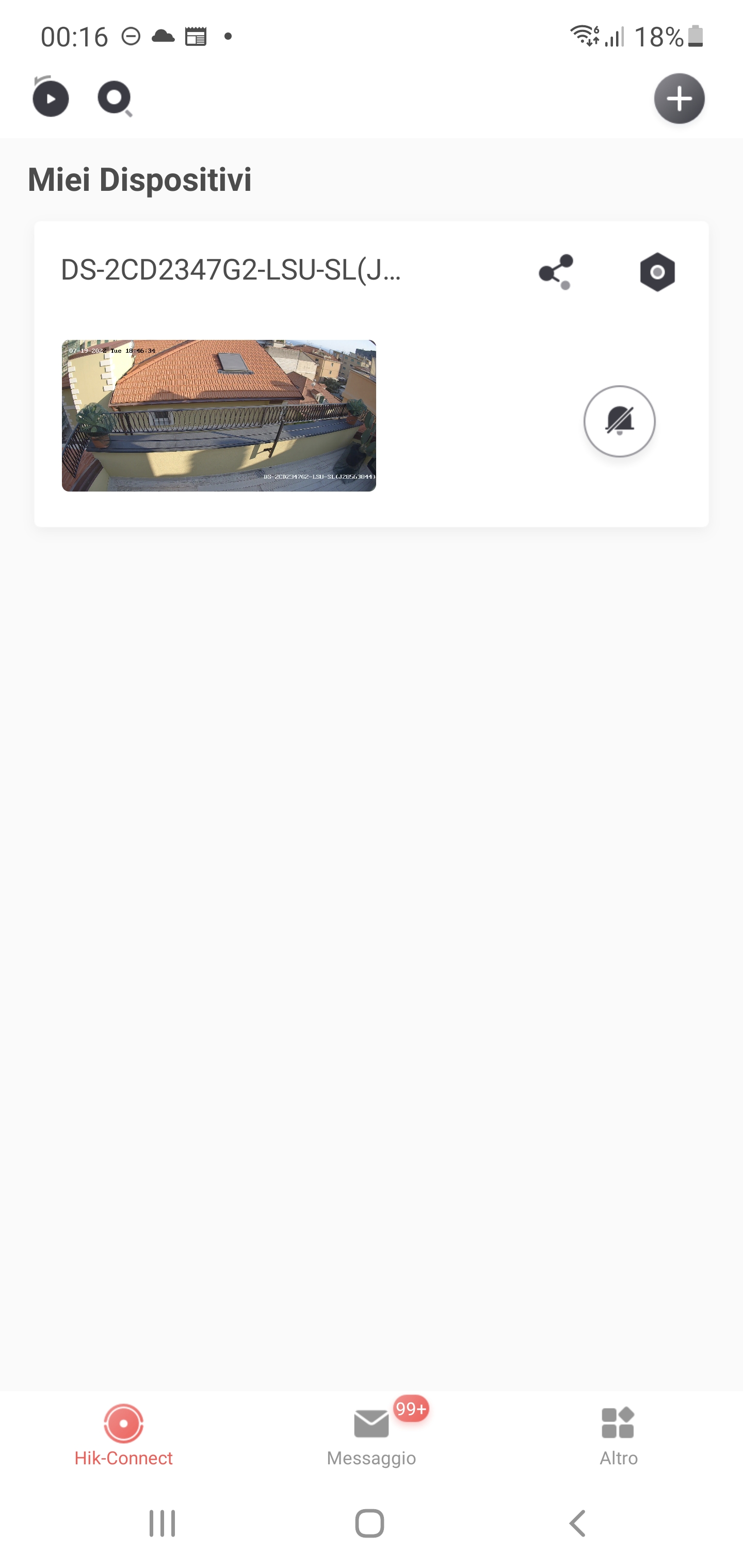Tap the Hik-Connect home icon

click(124, 1424)
